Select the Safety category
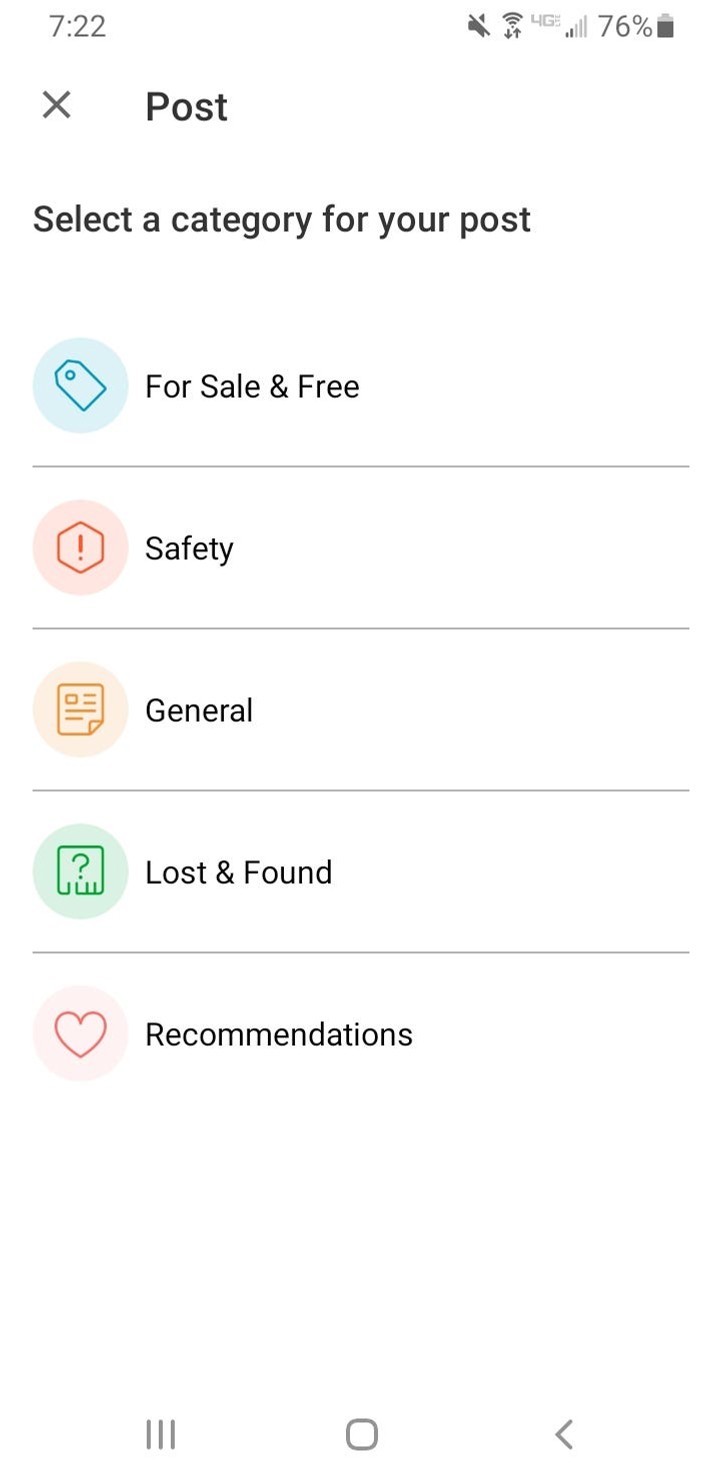This screenshot has height=1480, width=721. pos(189,547)
